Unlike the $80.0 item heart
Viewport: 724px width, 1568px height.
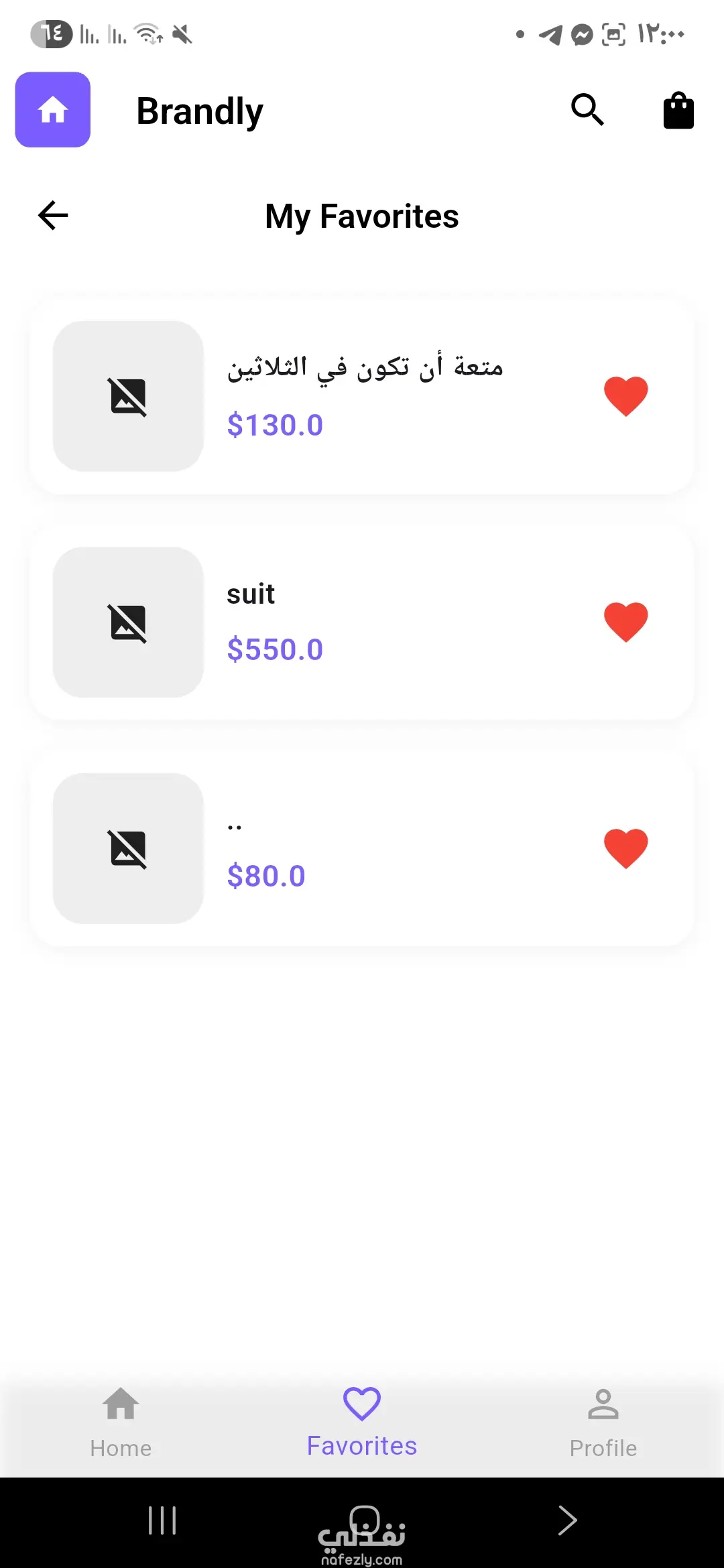[626, 848]
